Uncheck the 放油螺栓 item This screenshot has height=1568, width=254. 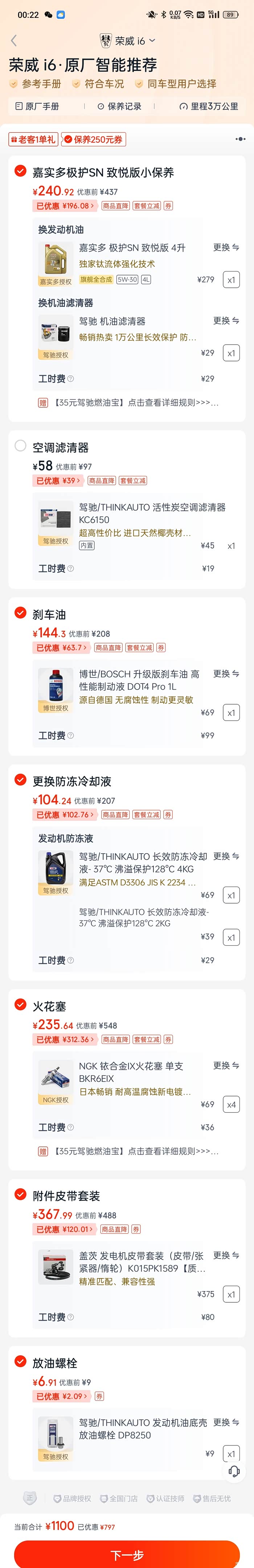(x=20, y=1360)
